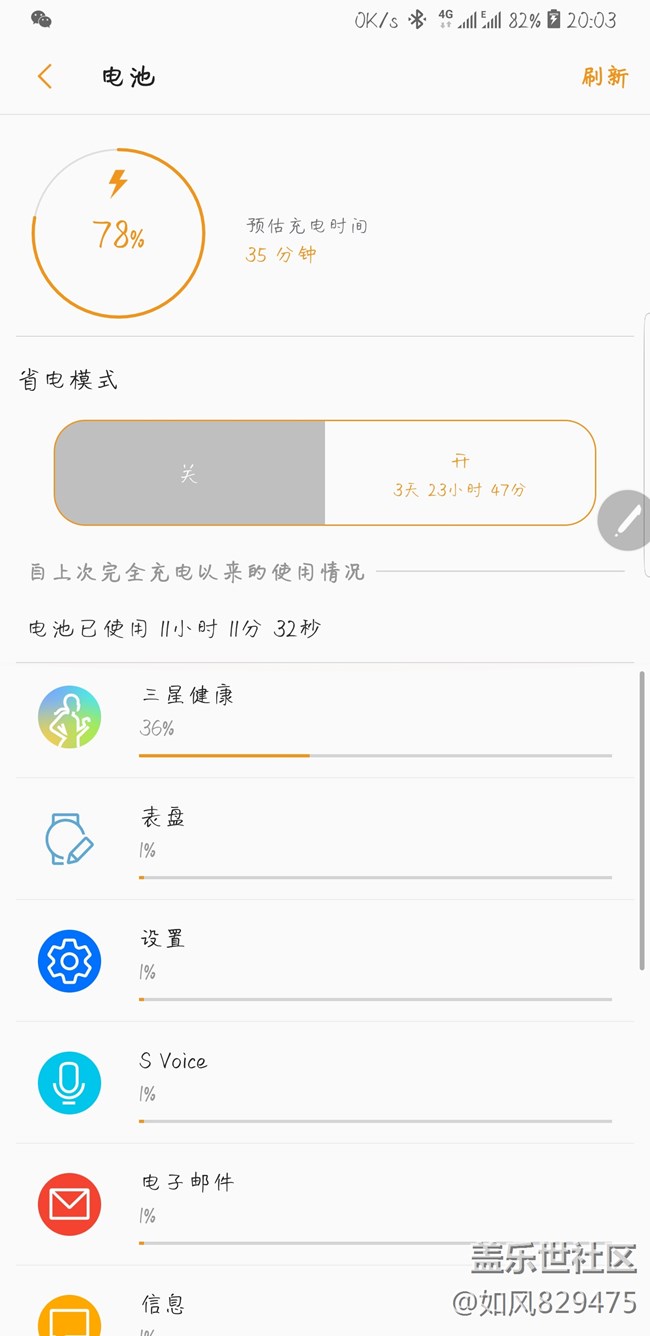The height and width of the screenshot is (1336, 650).
Task: Select 关 for power saving mode
Action: pos(190,473)
